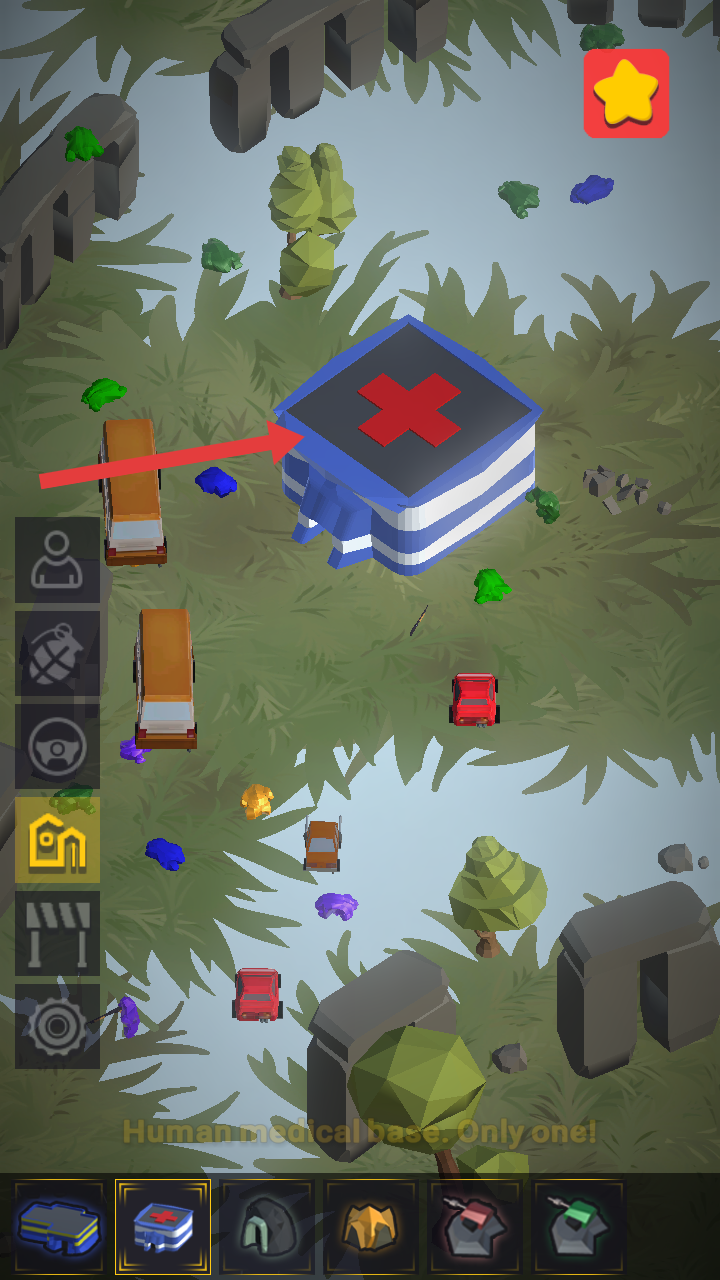Select the grenade weapons category
This screenshot has height=1280, width=720.
(57, 653)
